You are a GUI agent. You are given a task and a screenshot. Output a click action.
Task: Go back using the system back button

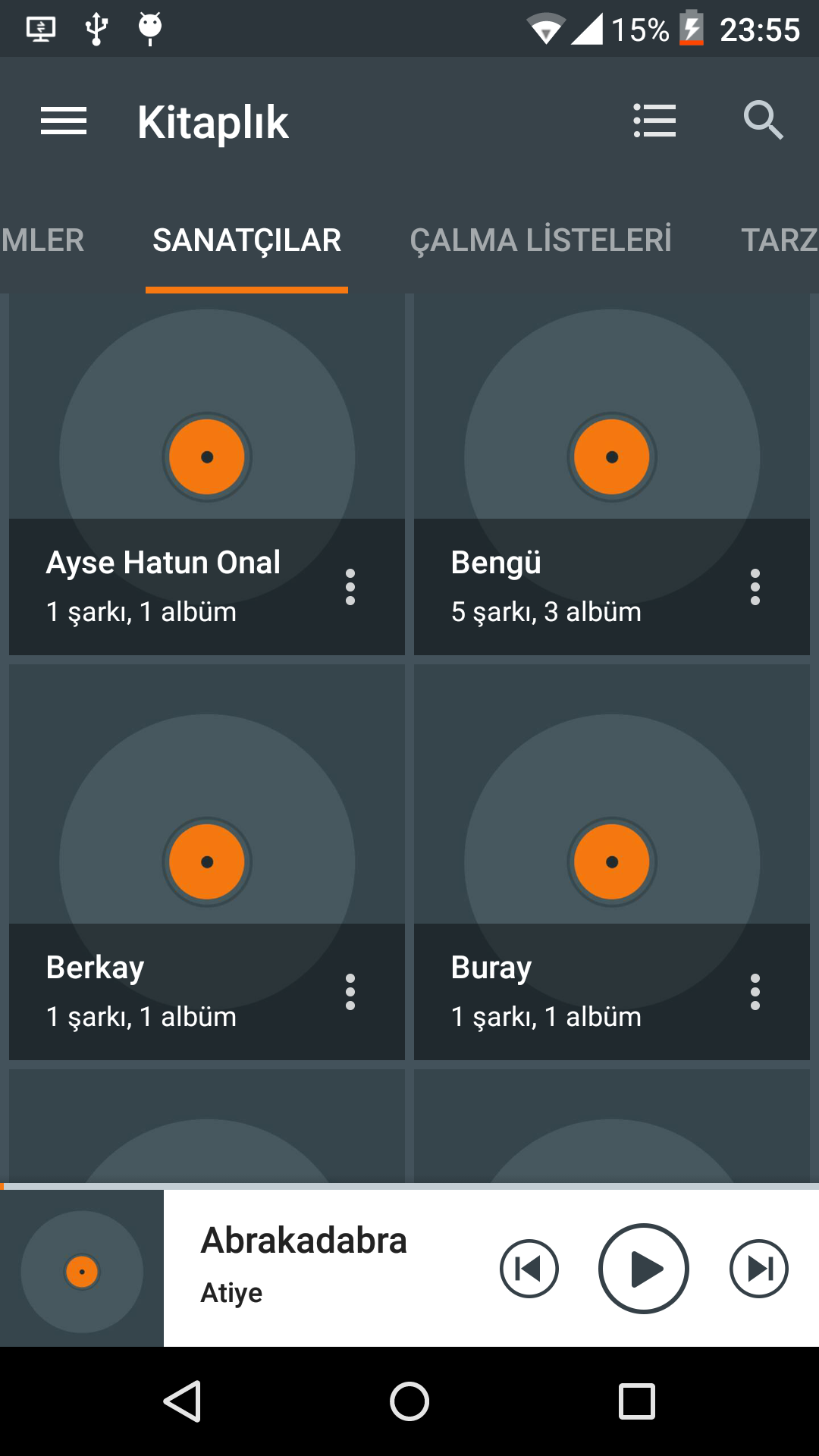click(182, 1401)
